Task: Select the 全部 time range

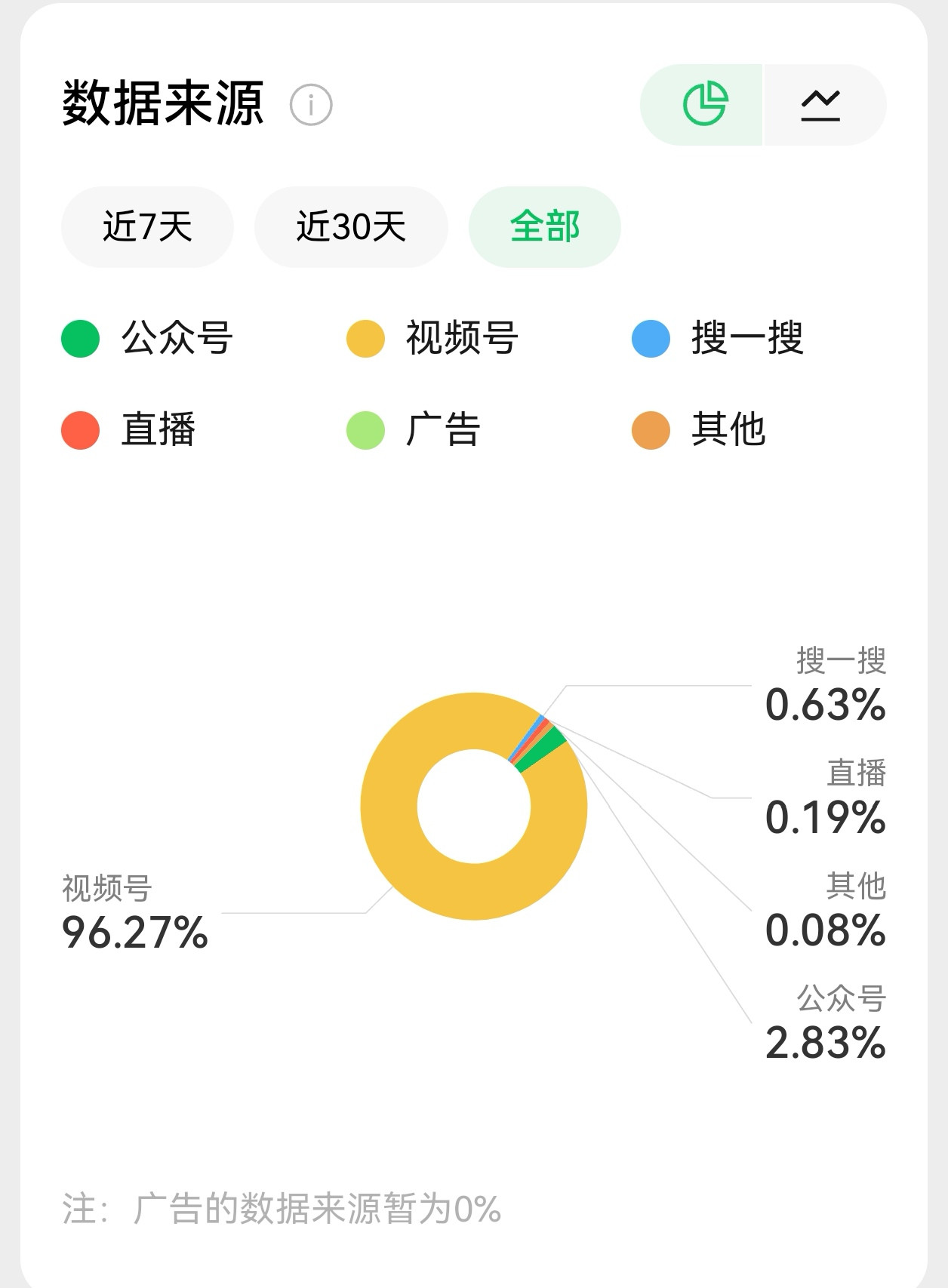Action: 545,227
